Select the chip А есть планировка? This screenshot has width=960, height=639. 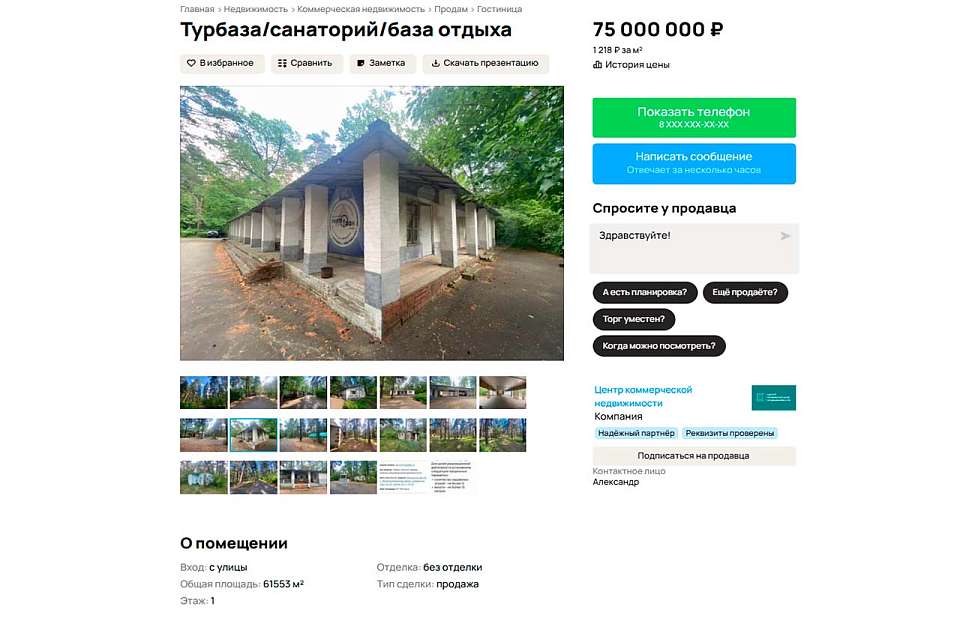tap(644, 292)
